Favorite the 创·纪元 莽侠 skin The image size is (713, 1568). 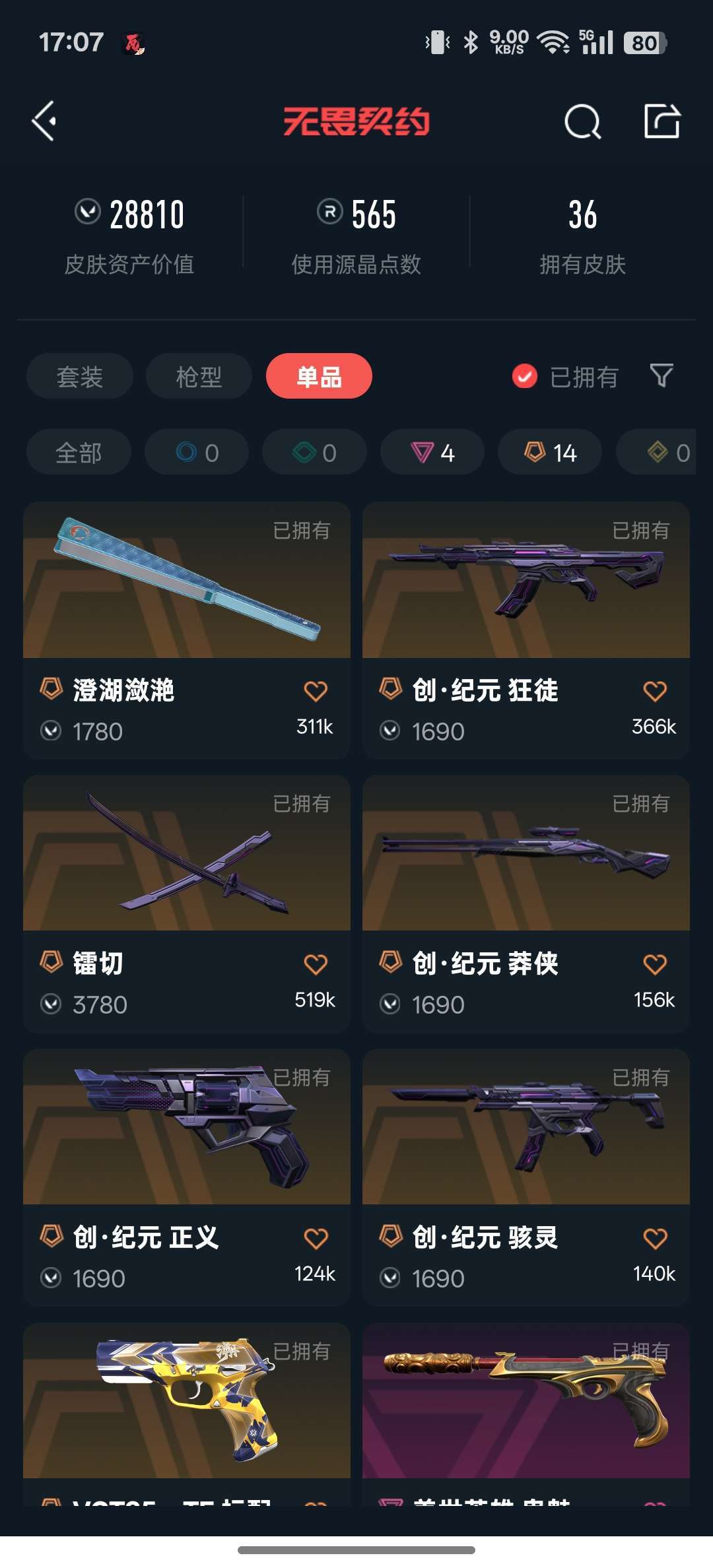[x=655, y=964]
